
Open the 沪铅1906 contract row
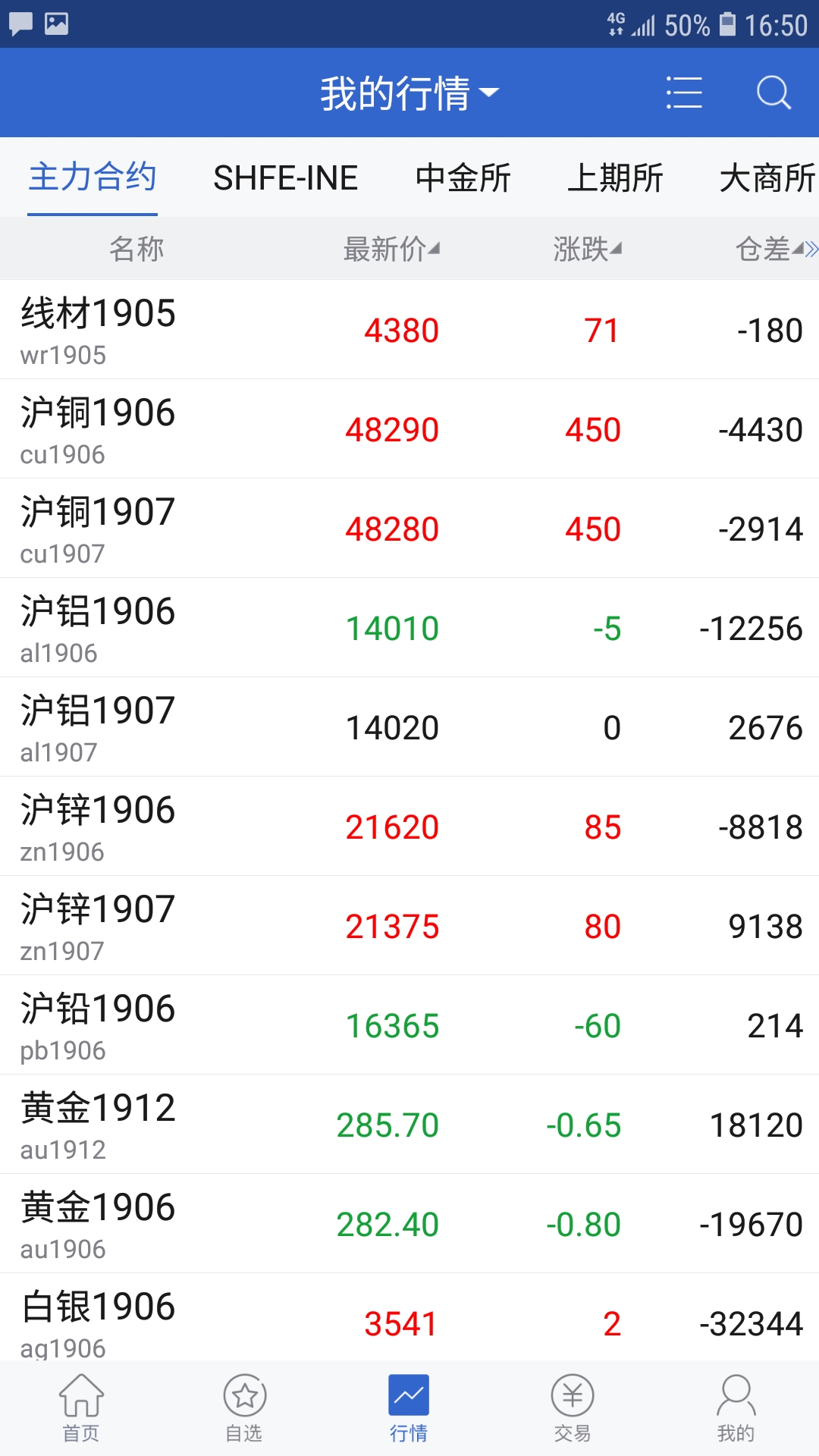[409, 1025]
